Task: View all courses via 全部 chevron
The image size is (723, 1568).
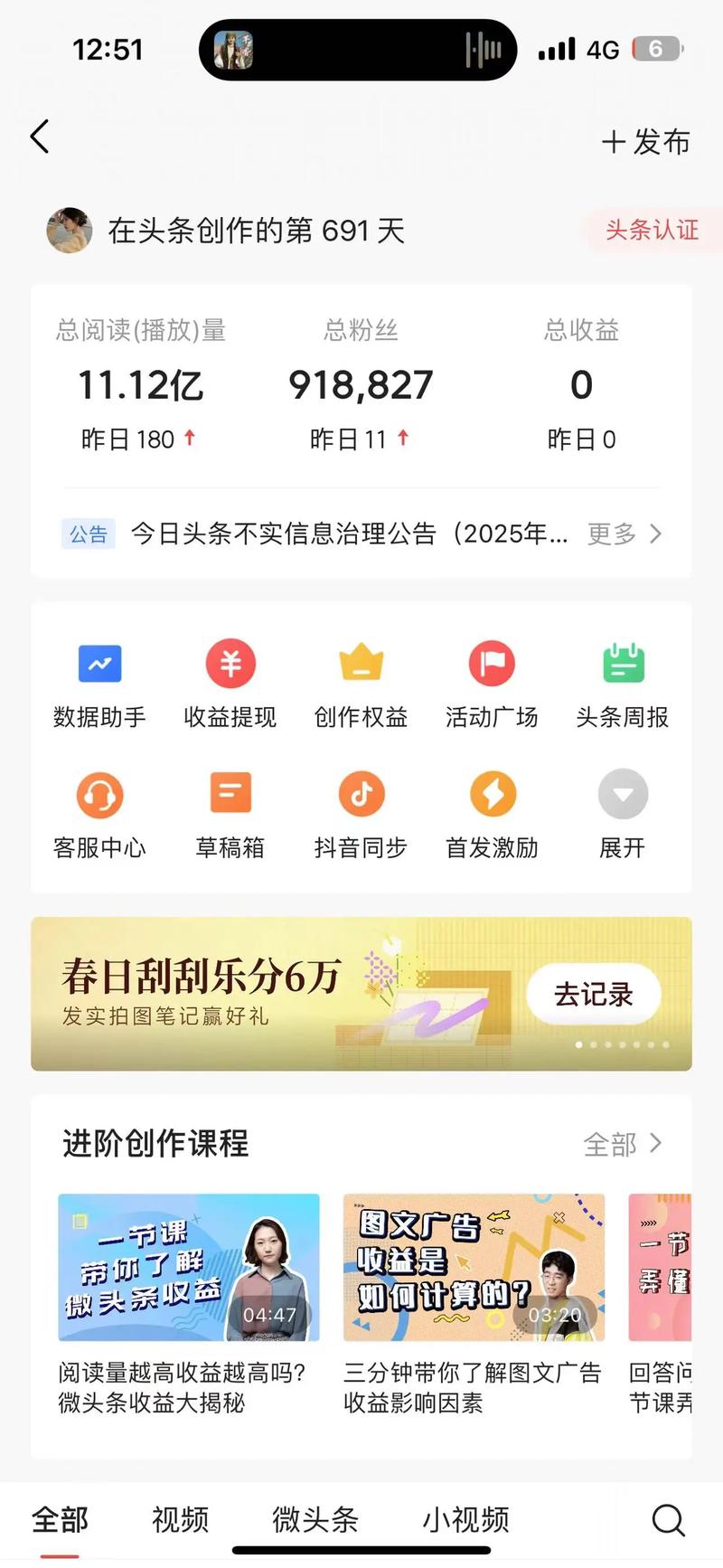Action: pyautogui.click(x=624, y=1144)
